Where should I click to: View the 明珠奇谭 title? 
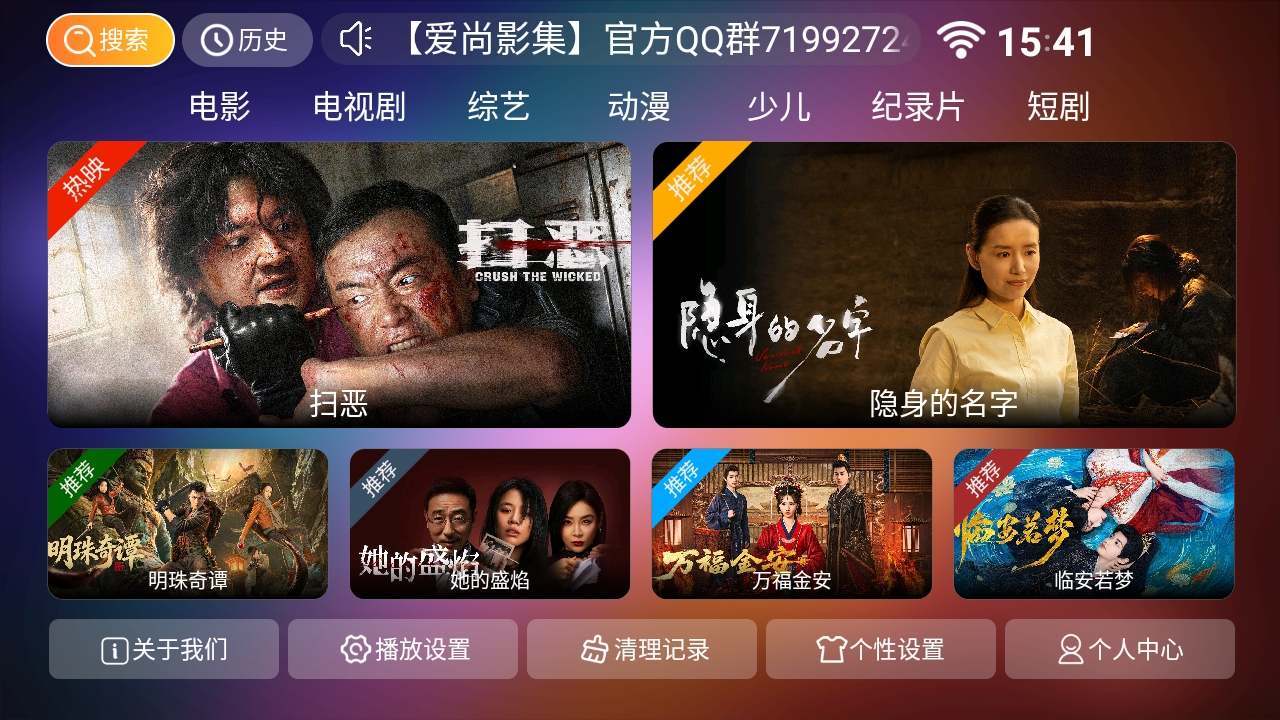pos(188,524)
